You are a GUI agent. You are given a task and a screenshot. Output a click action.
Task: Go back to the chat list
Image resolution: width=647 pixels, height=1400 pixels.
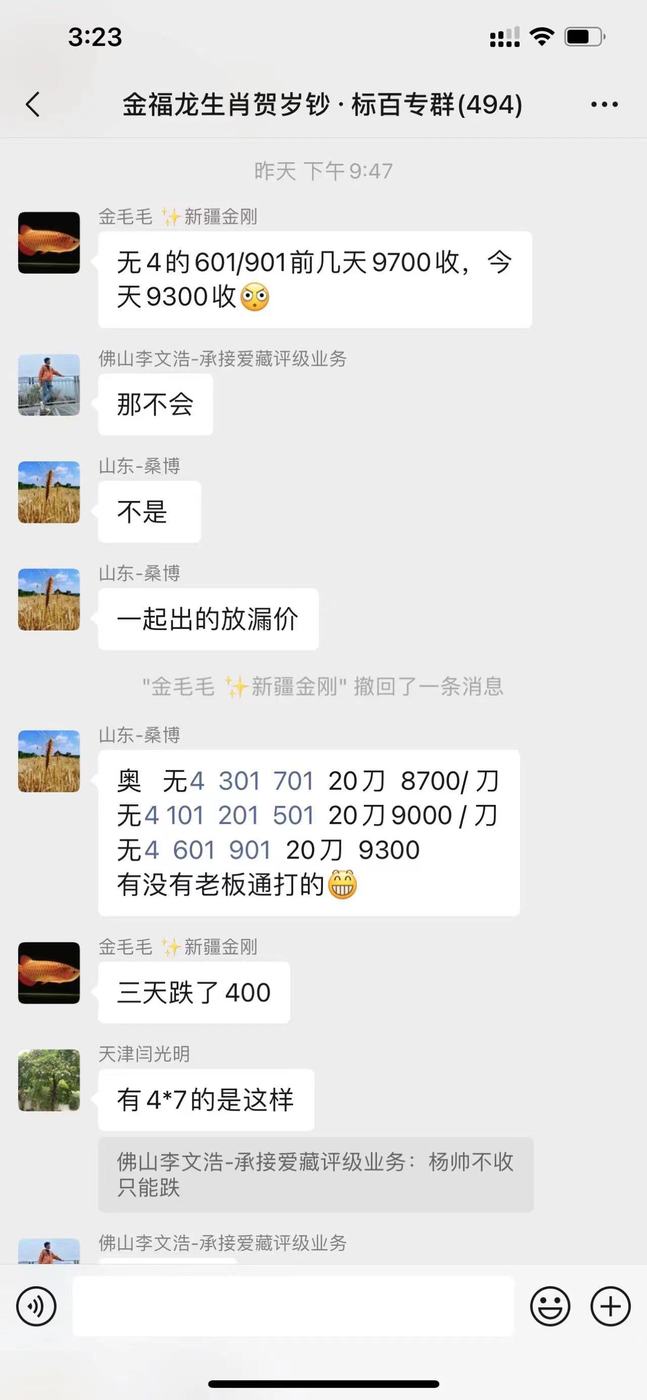(x=33, y=104)
